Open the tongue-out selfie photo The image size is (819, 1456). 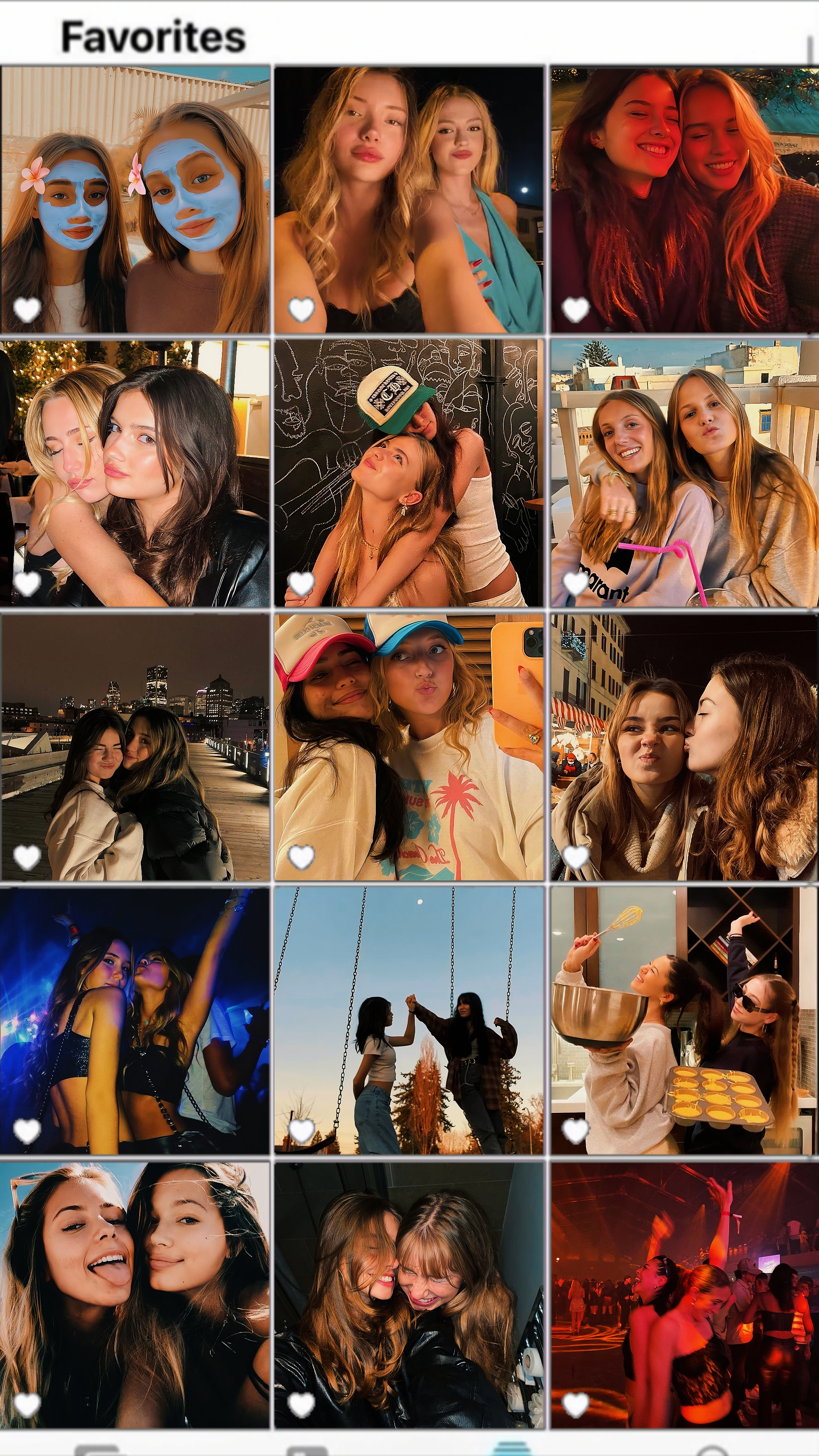click(x=135, y=1295)
